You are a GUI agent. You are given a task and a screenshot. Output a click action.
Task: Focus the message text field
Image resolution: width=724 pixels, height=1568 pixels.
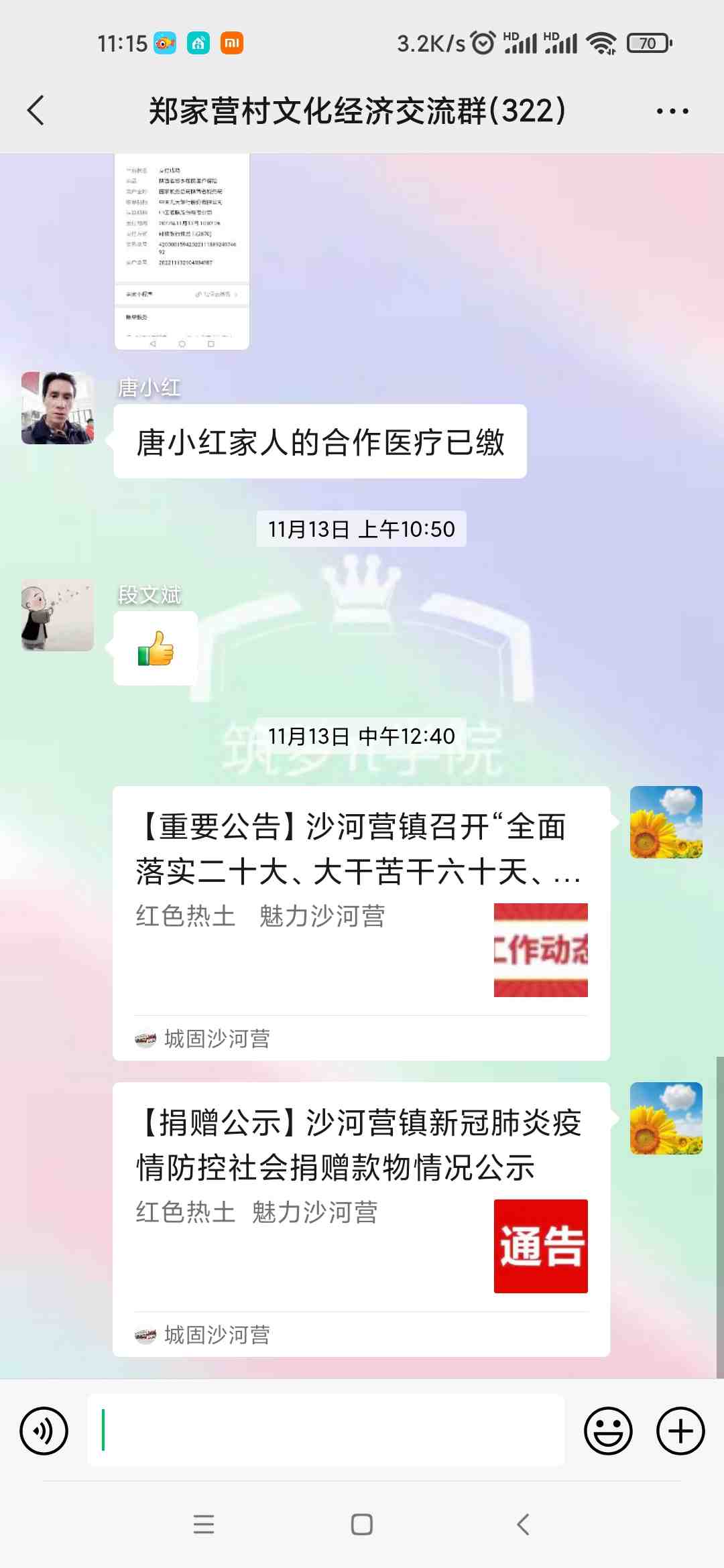[x=326, y=1431]
